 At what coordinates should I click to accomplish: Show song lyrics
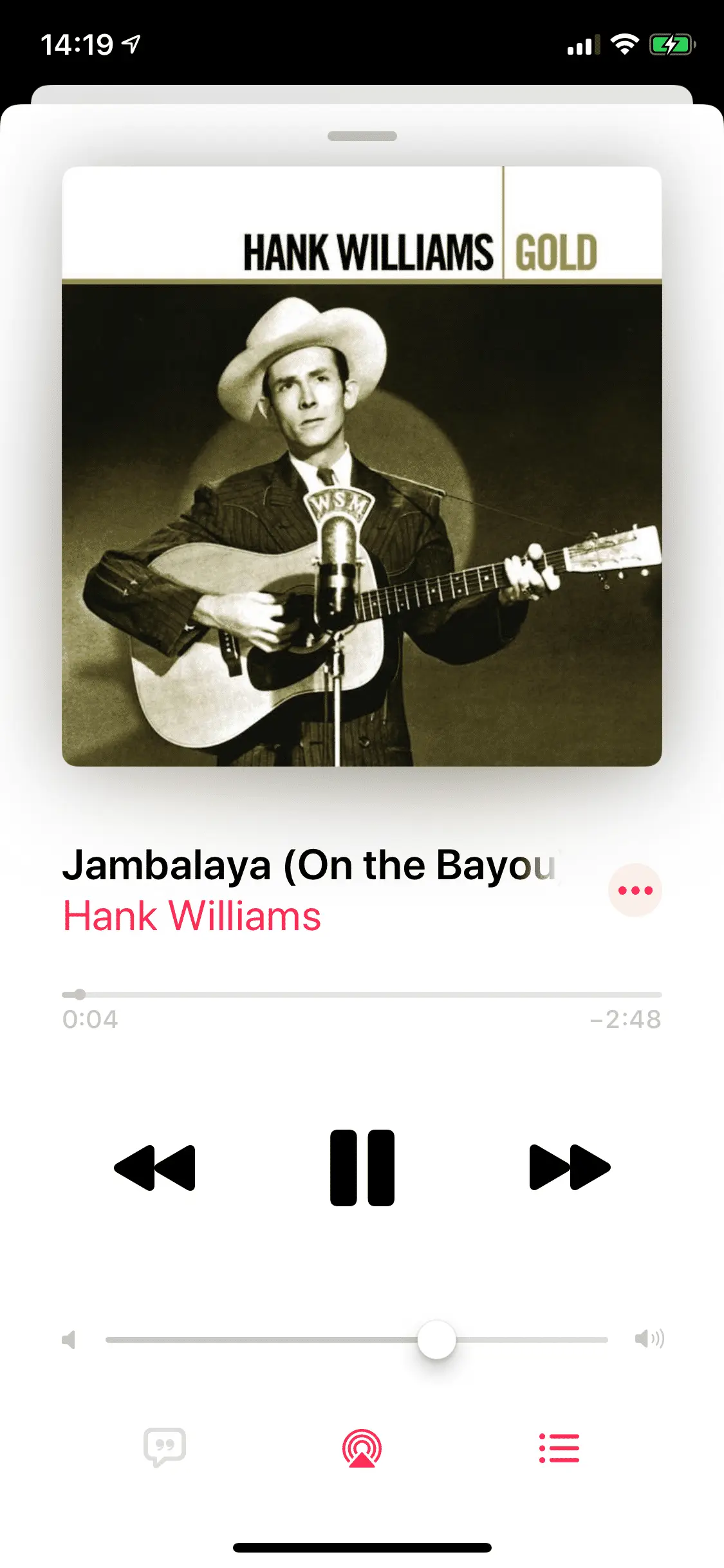(165, 1447)
